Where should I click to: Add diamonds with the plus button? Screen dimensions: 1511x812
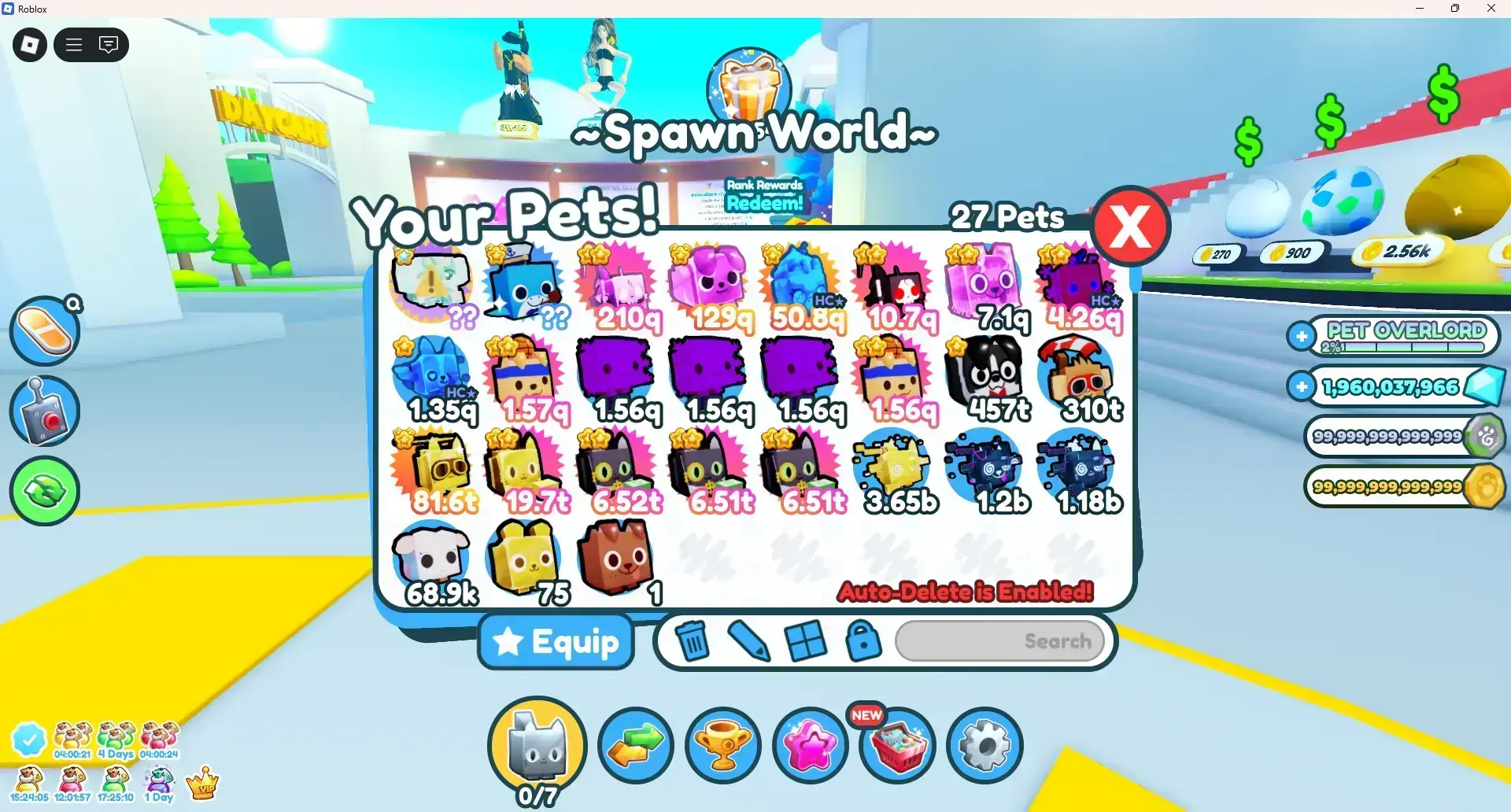click(x=1302, y=386)
